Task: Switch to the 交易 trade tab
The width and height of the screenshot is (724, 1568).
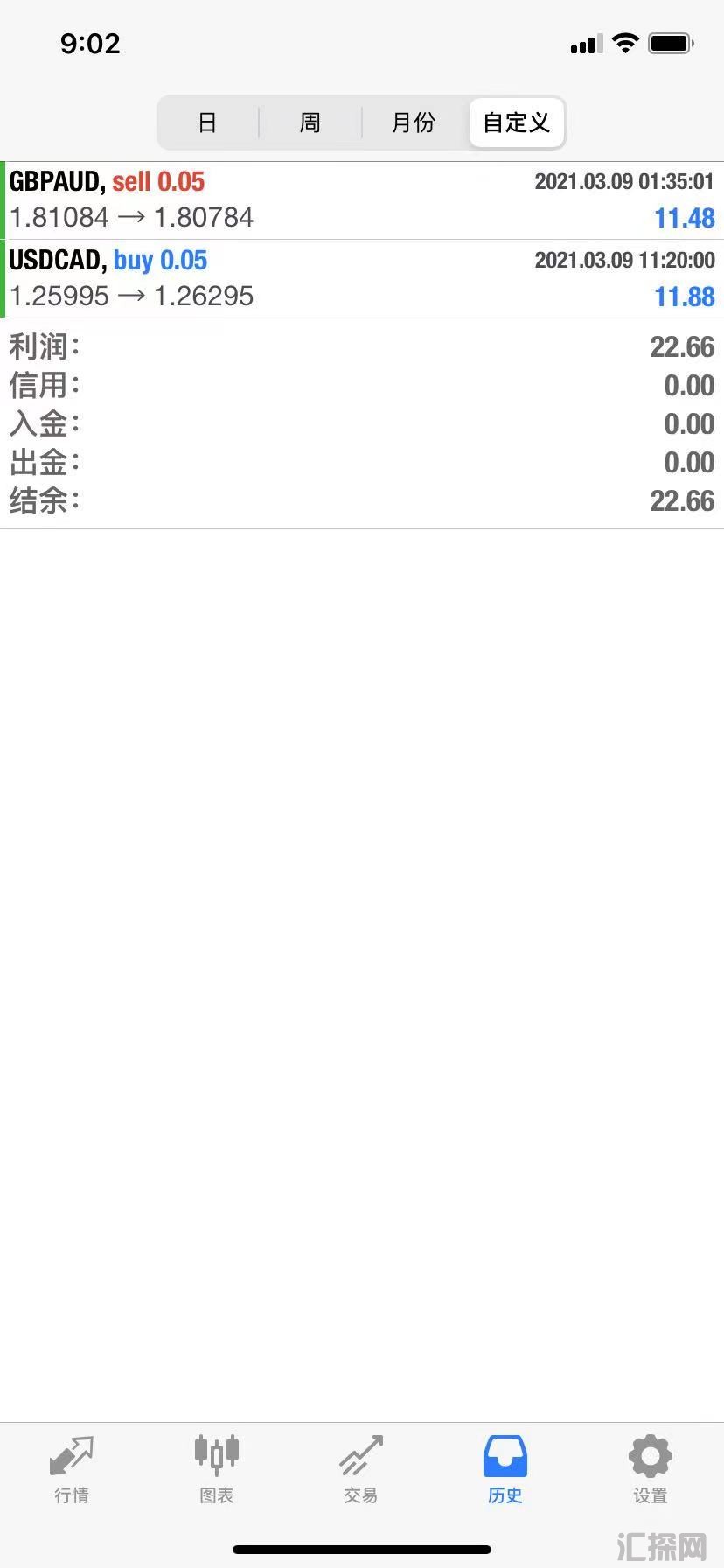Action: (x=361, y=1470)
